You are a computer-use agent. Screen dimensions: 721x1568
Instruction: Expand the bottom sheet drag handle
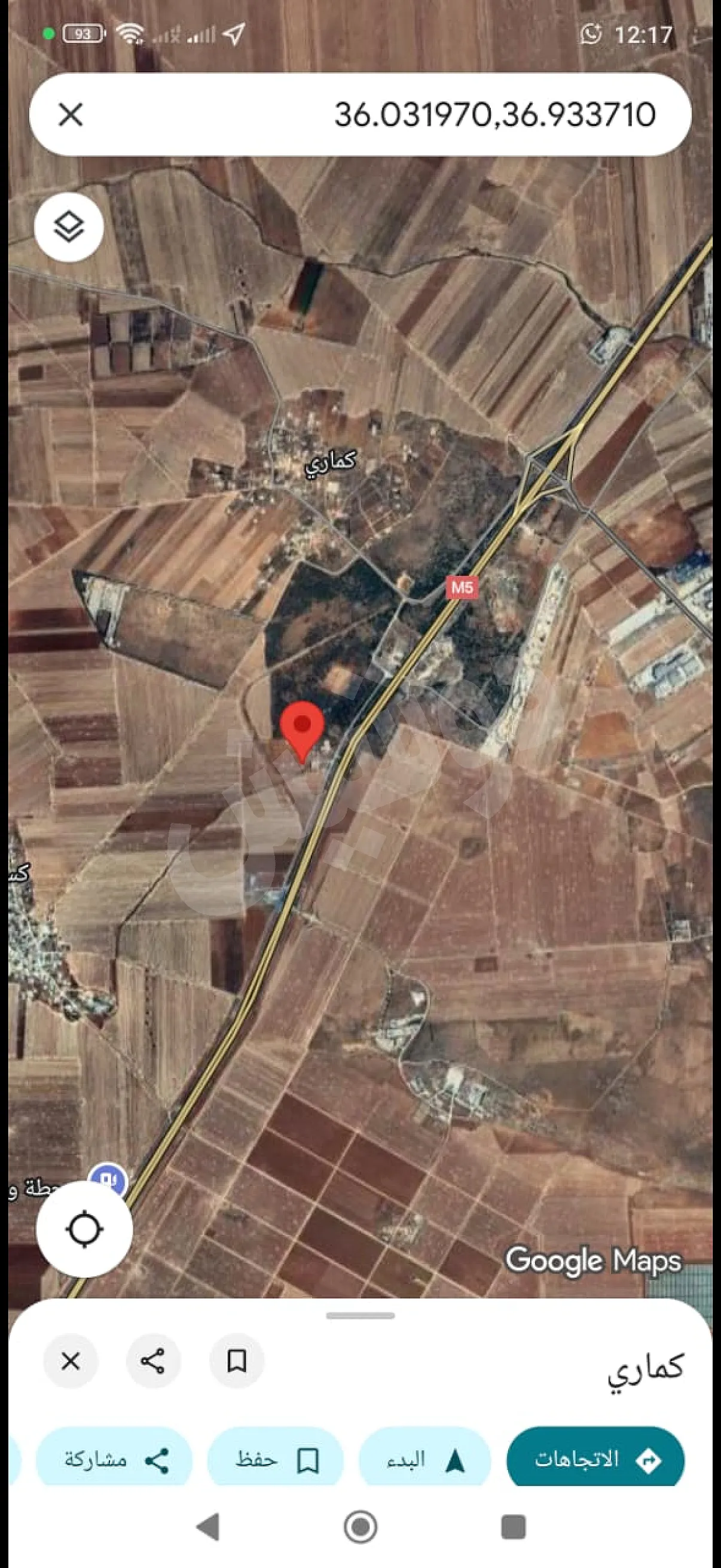[x=360, y=1316]
